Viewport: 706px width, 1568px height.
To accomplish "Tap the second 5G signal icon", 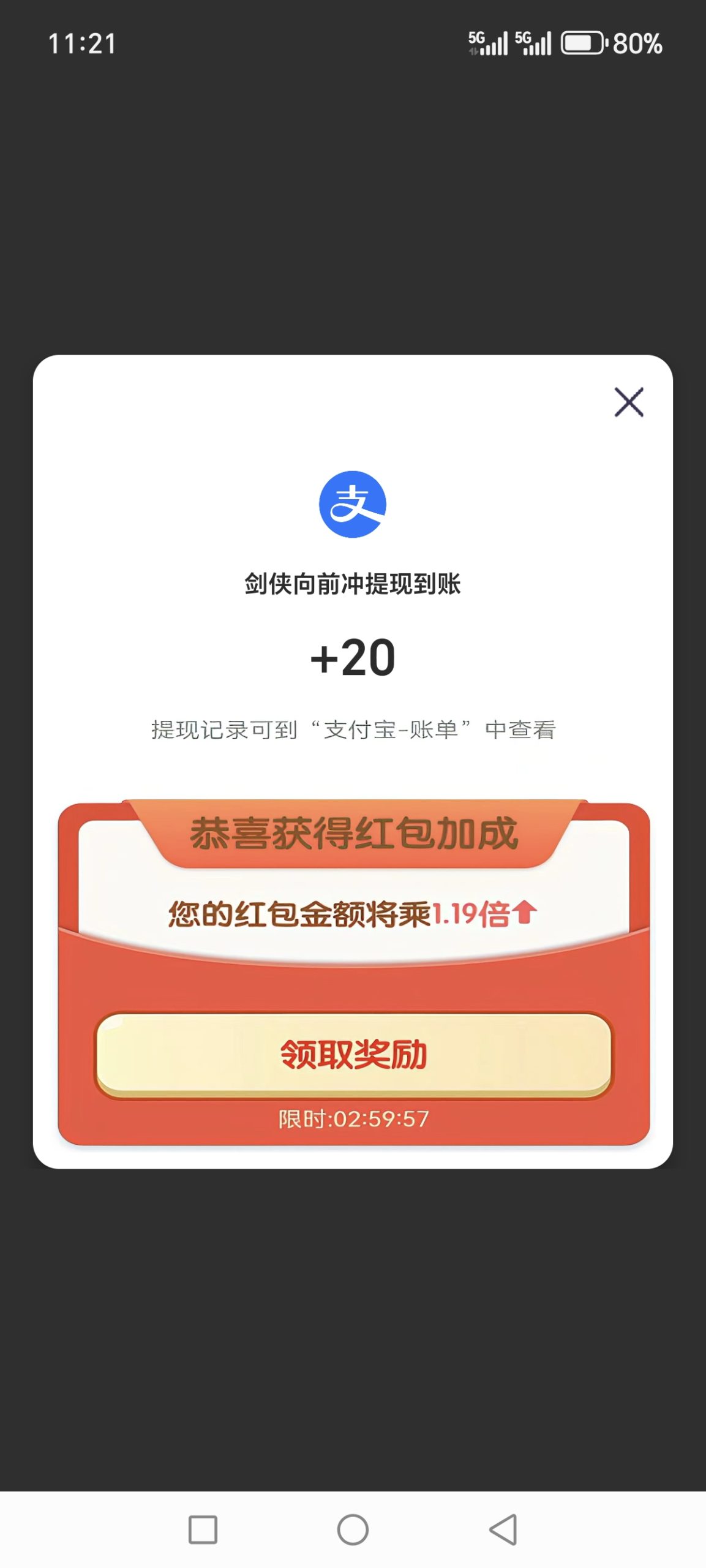I will (535, 42).
